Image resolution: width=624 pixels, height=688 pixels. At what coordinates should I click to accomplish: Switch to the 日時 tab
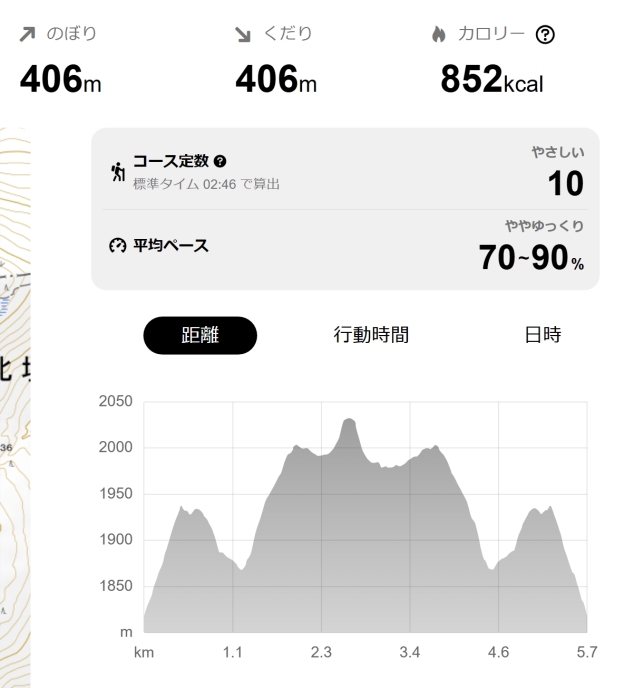[543, 335]
